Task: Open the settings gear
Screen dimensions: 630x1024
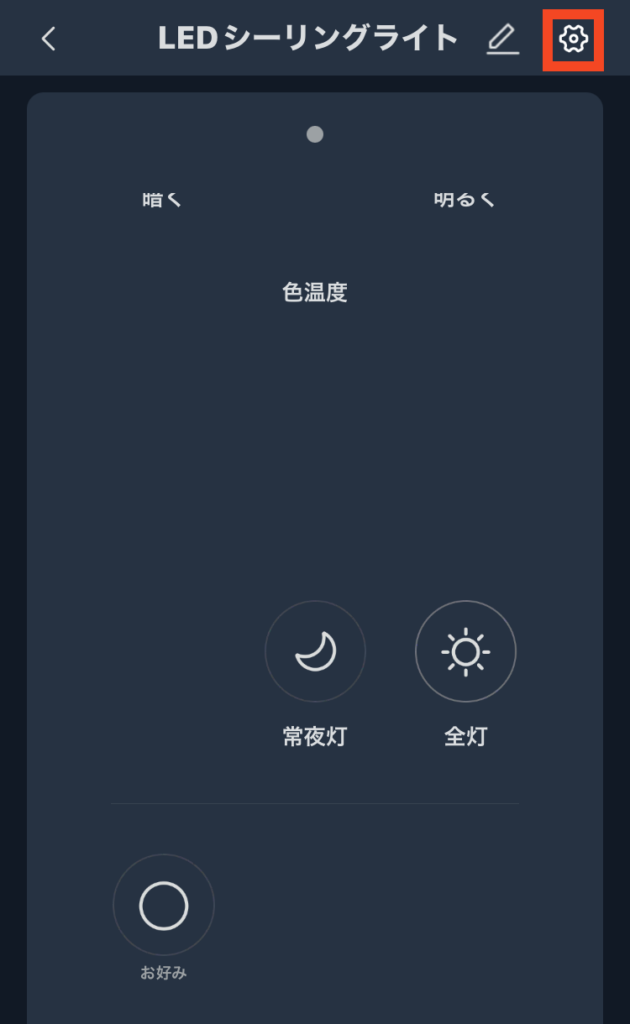Action: pos(573,39)
